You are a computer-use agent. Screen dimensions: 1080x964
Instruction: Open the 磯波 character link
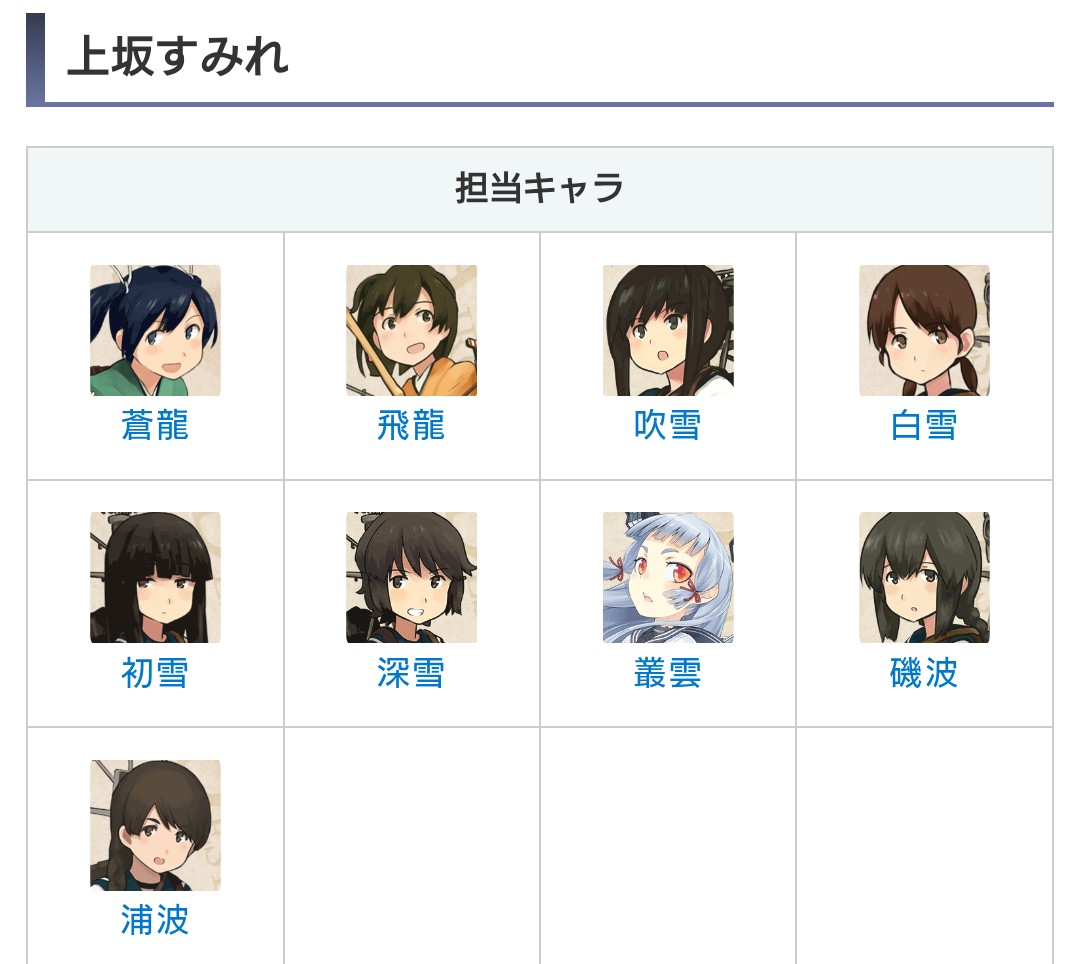click(x=924, y=673)
